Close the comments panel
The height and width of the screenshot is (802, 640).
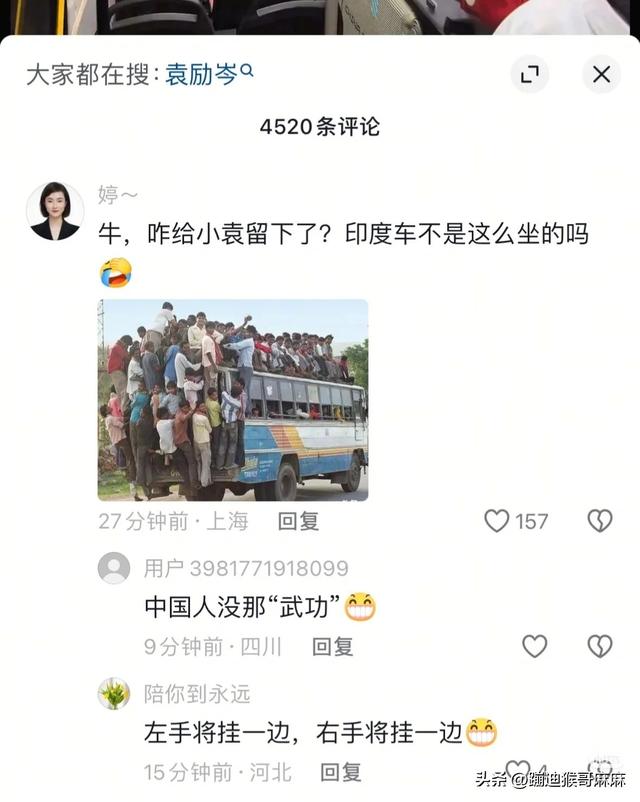point(601,75)
